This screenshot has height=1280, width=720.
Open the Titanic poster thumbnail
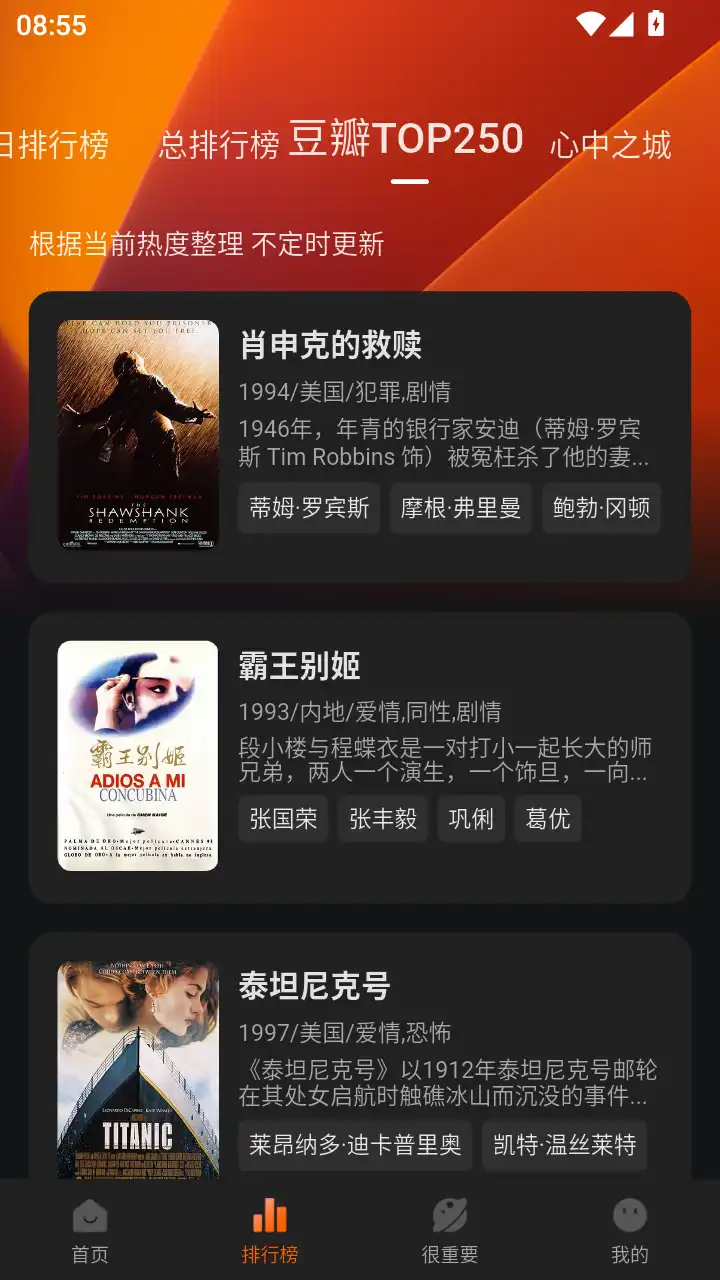(137, 1068)
